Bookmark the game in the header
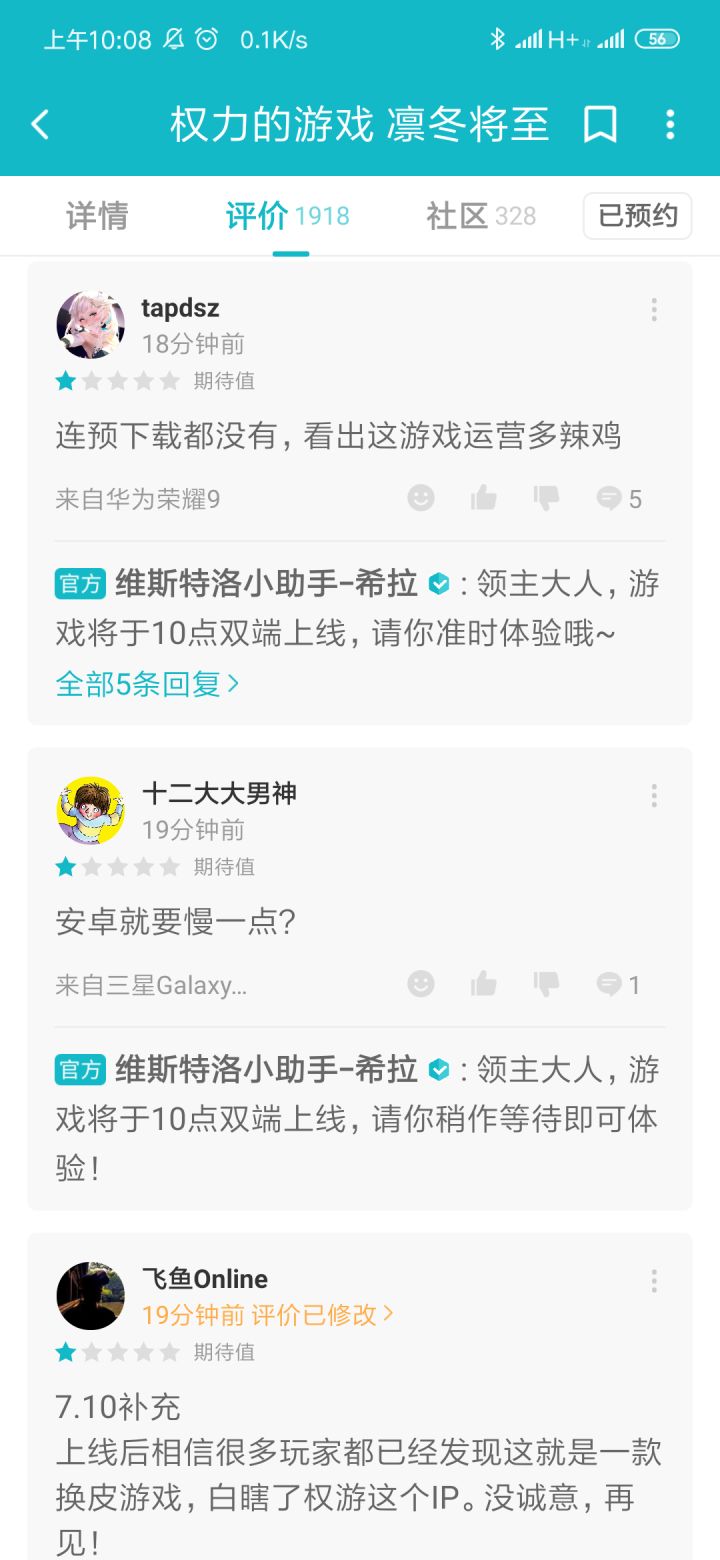720x1560 pixels. tap(600, 125)
